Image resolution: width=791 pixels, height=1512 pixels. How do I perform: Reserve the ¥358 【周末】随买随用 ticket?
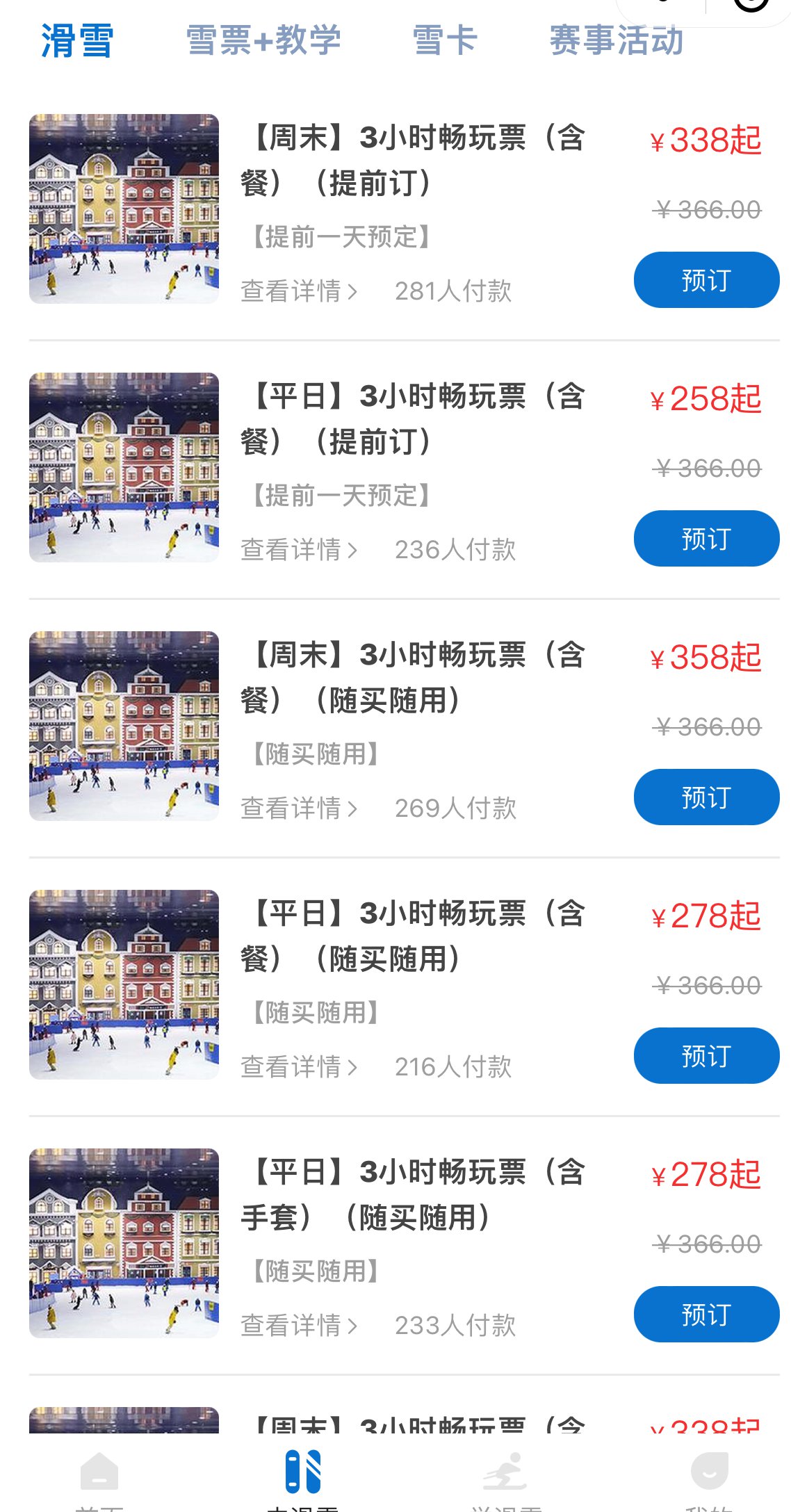point(706,797)
